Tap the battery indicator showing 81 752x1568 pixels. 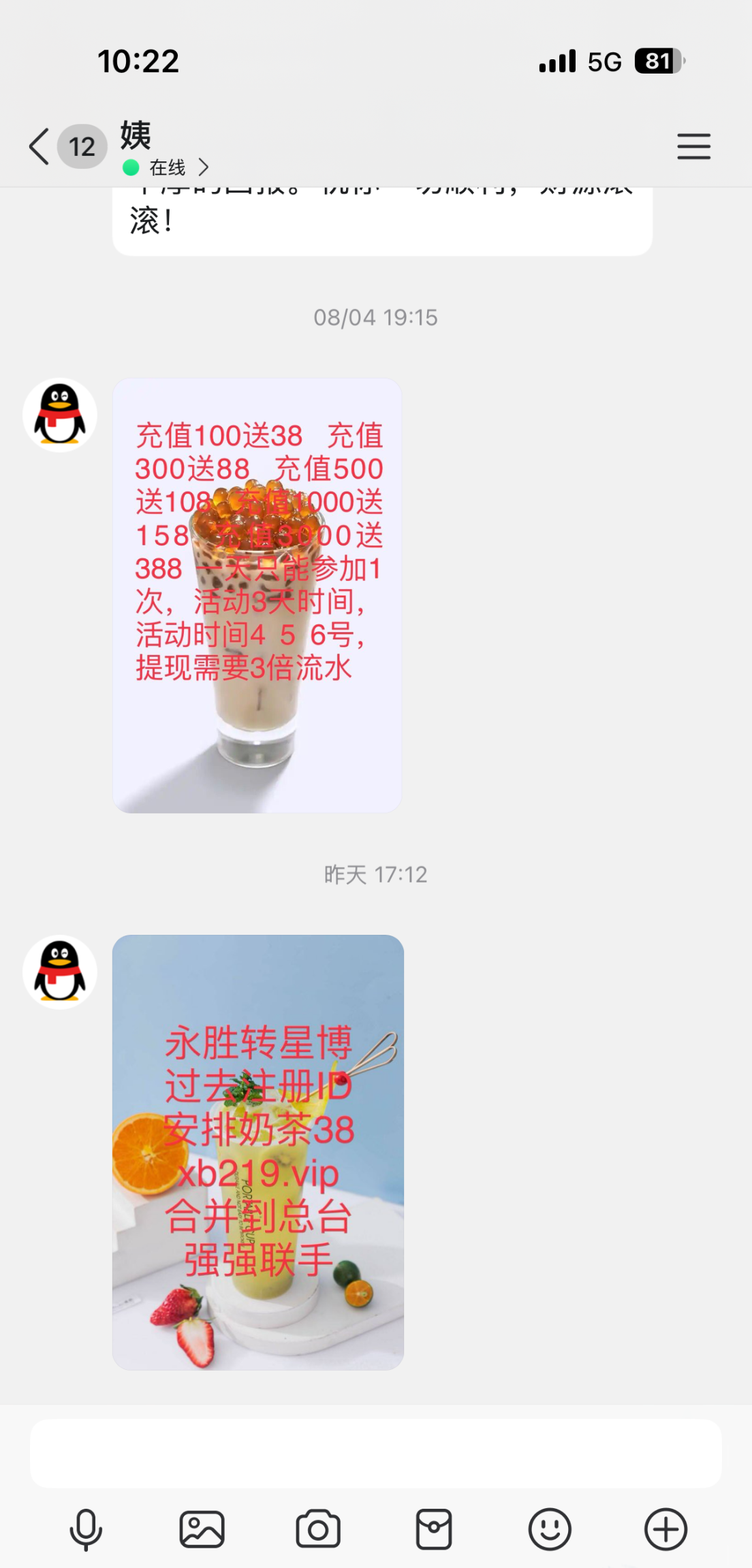click(x=655, y=61)
